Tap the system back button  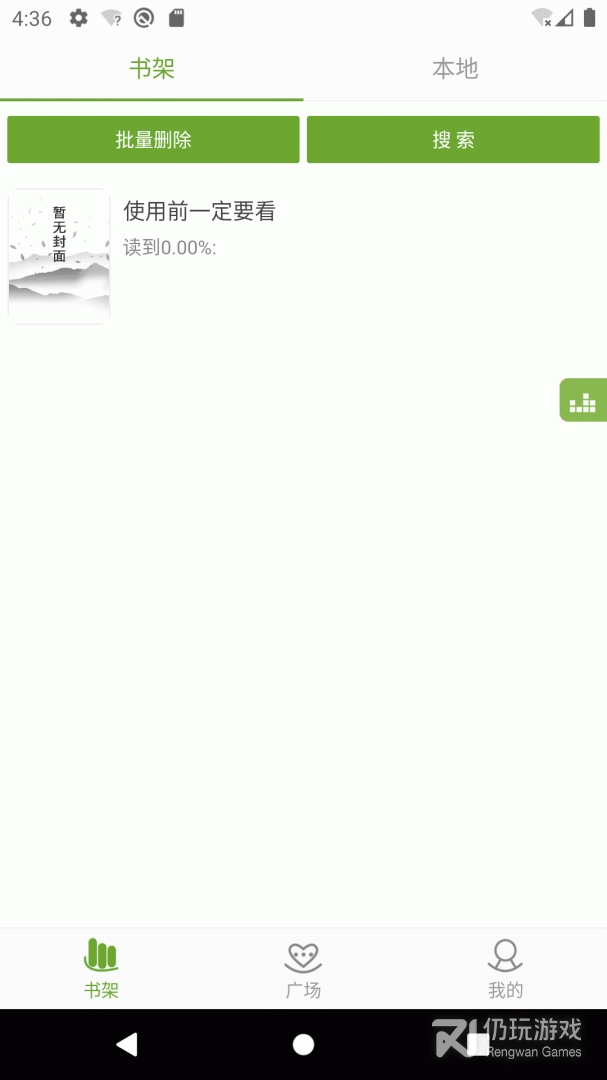tap(127, 1045)
